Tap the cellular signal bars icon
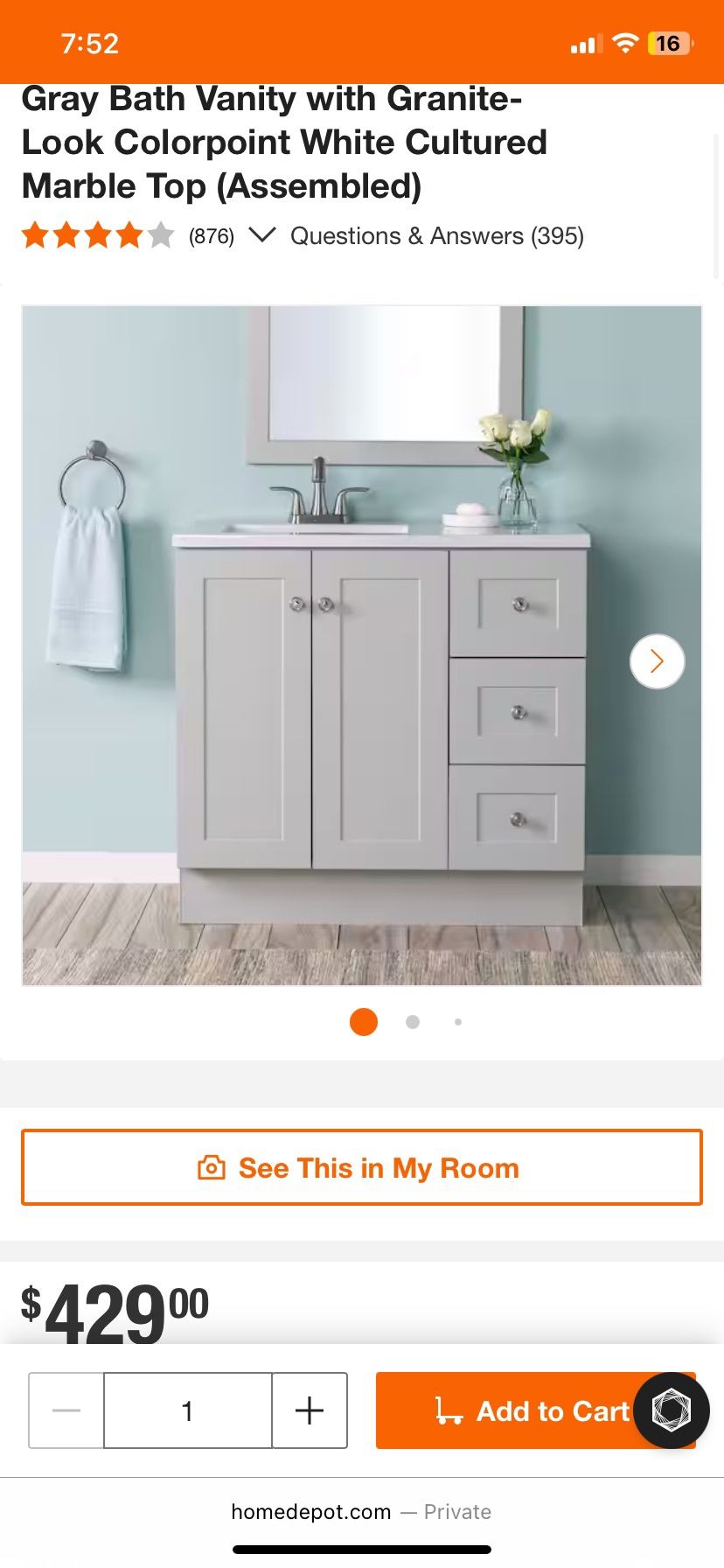724x1568 pixels. (587, 41)
